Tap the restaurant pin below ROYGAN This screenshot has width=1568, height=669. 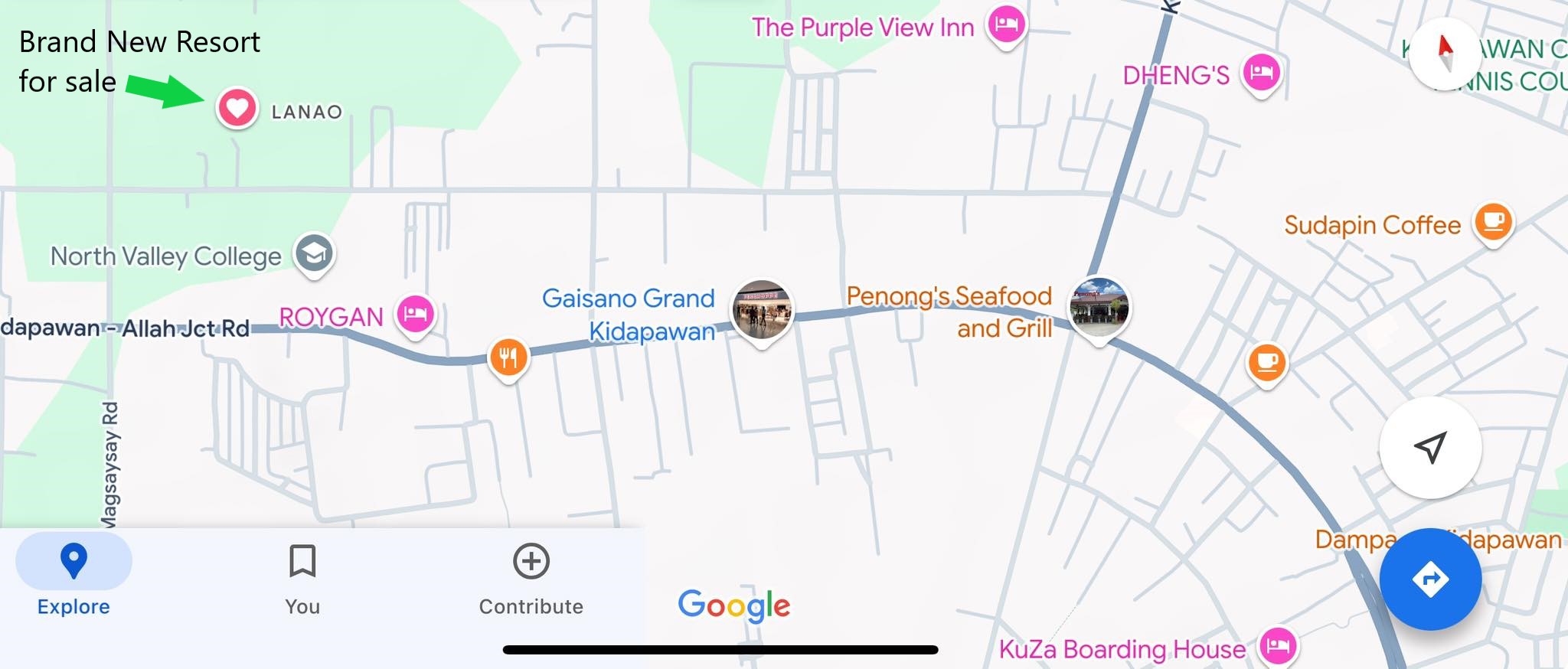[x=508, y=357]
